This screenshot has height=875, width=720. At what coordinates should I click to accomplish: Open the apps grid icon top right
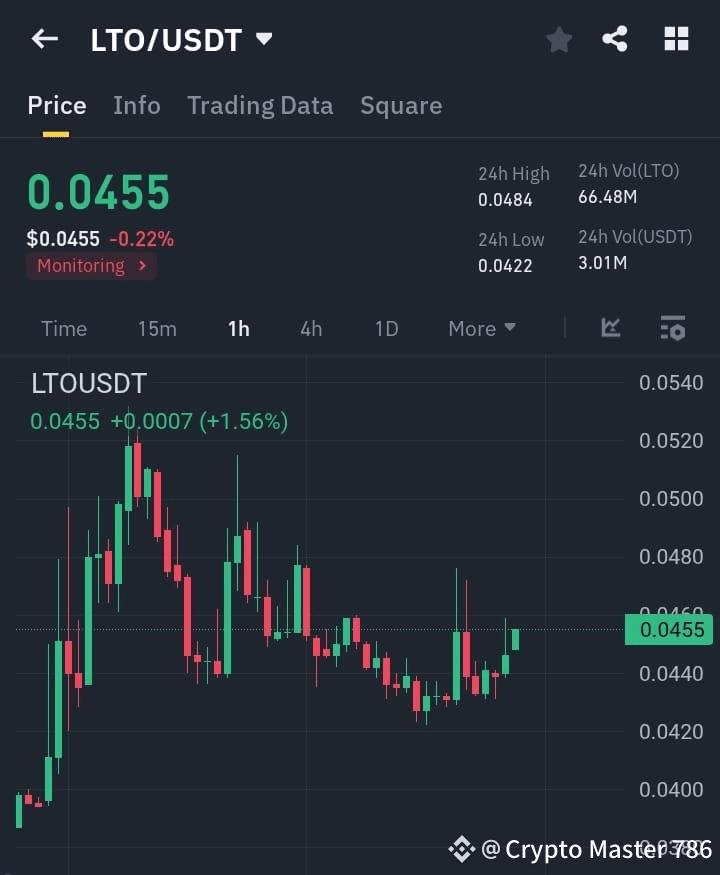coord(676,39)
